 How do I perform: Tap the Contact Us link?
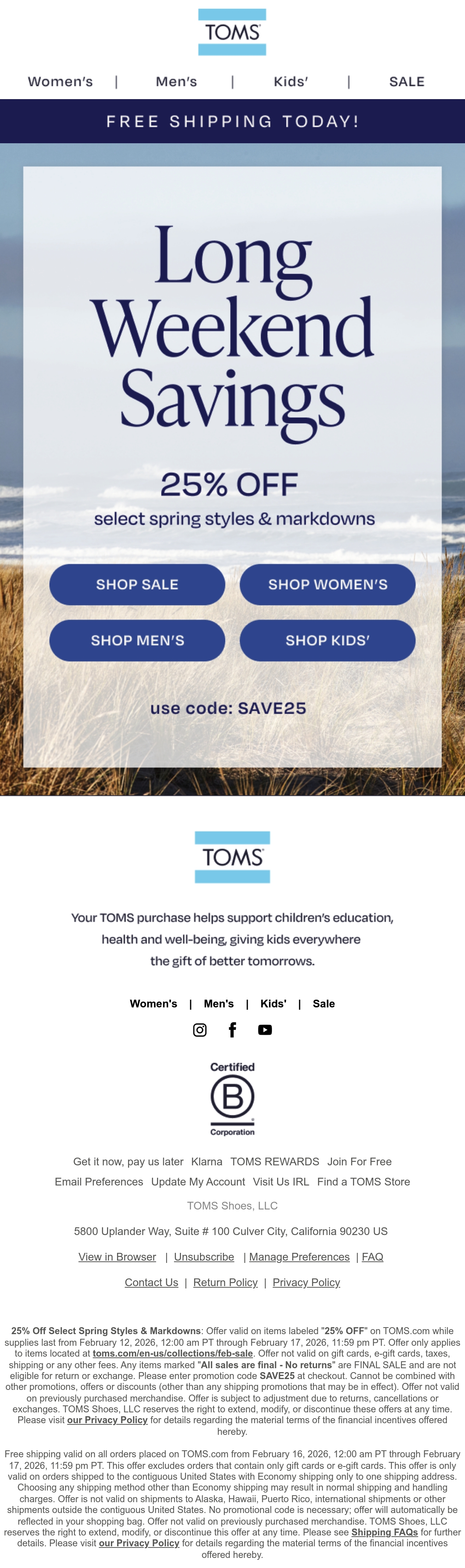click(x=152, y=1283)
